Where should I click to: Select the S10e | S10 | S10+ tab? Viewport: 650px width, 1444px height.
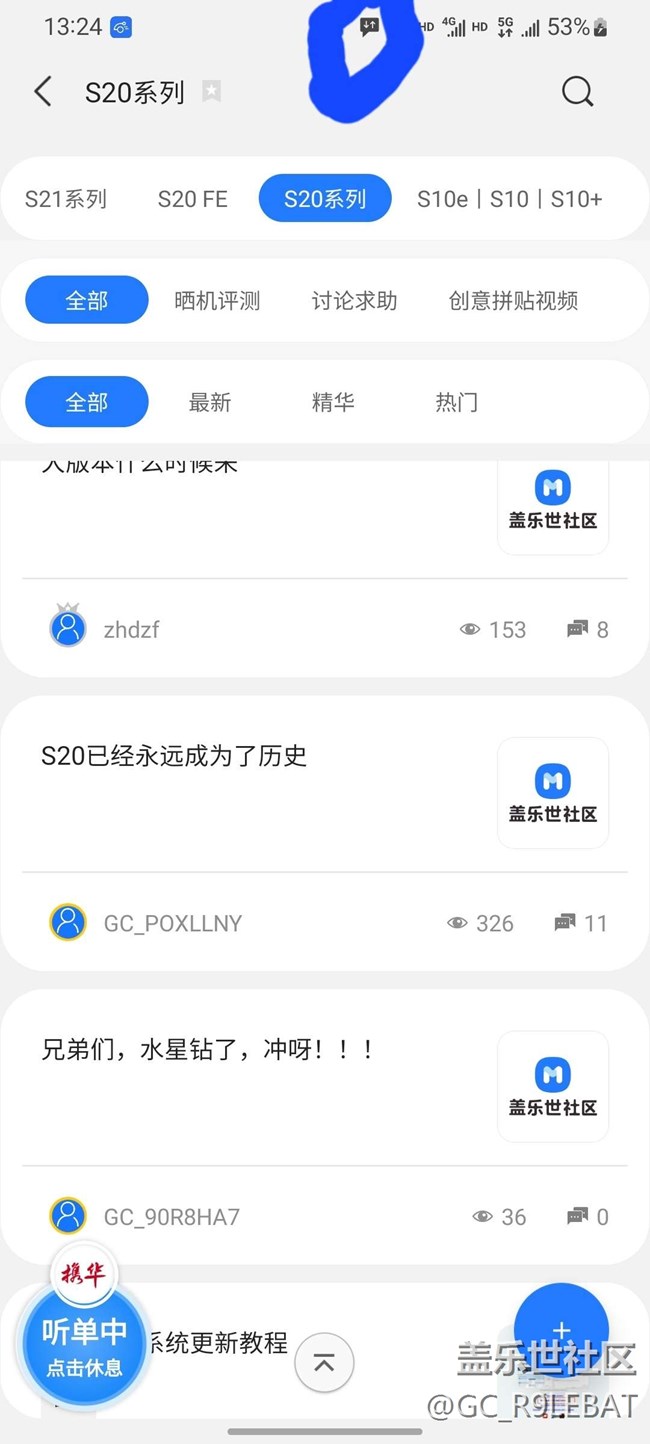[x=510, y=199]
